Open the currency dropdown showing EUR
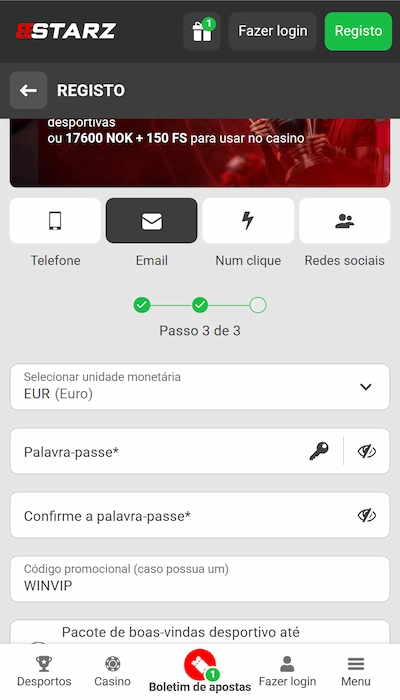The image size is (400, 700). coord(200,387)
